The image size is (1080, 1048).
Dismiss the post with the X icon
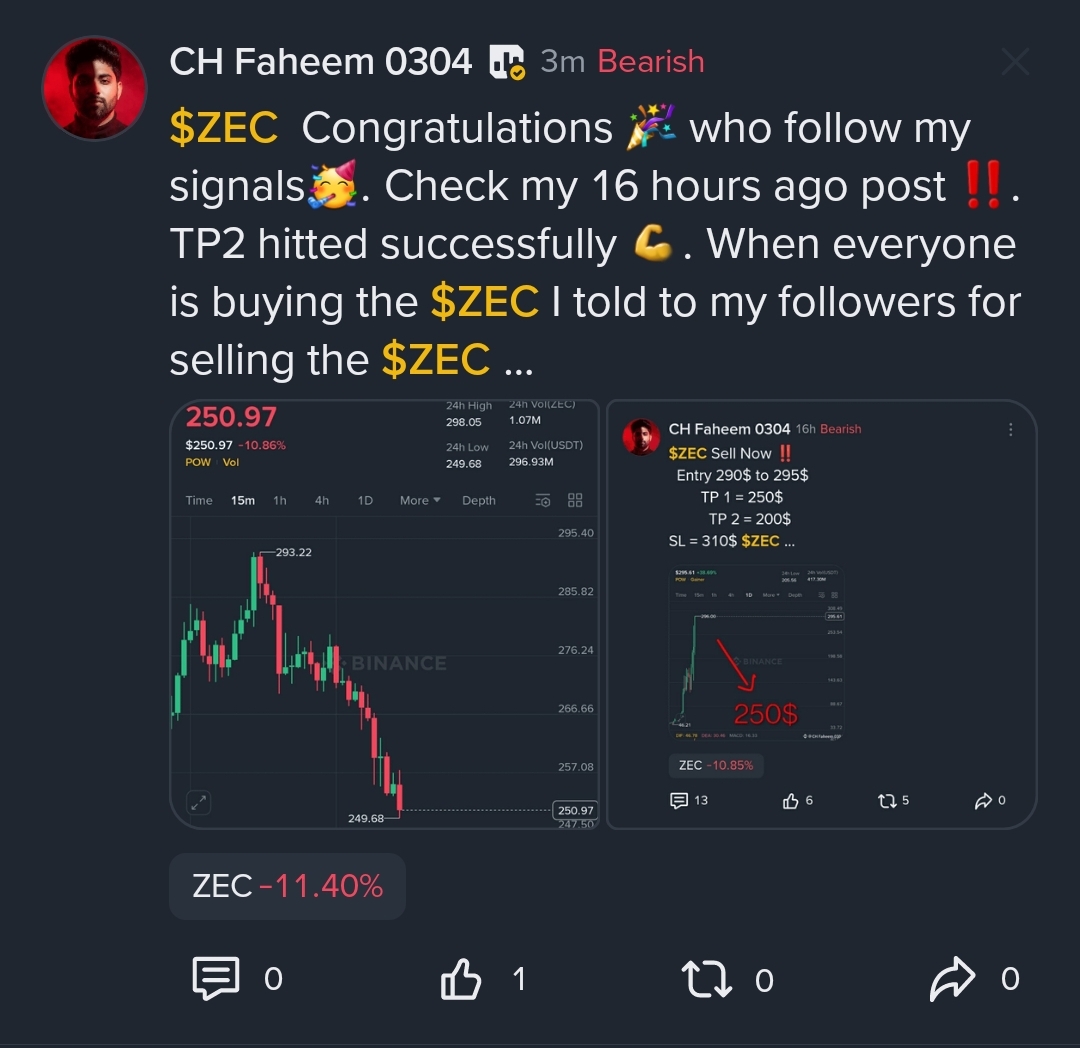tap(1014, 63)
